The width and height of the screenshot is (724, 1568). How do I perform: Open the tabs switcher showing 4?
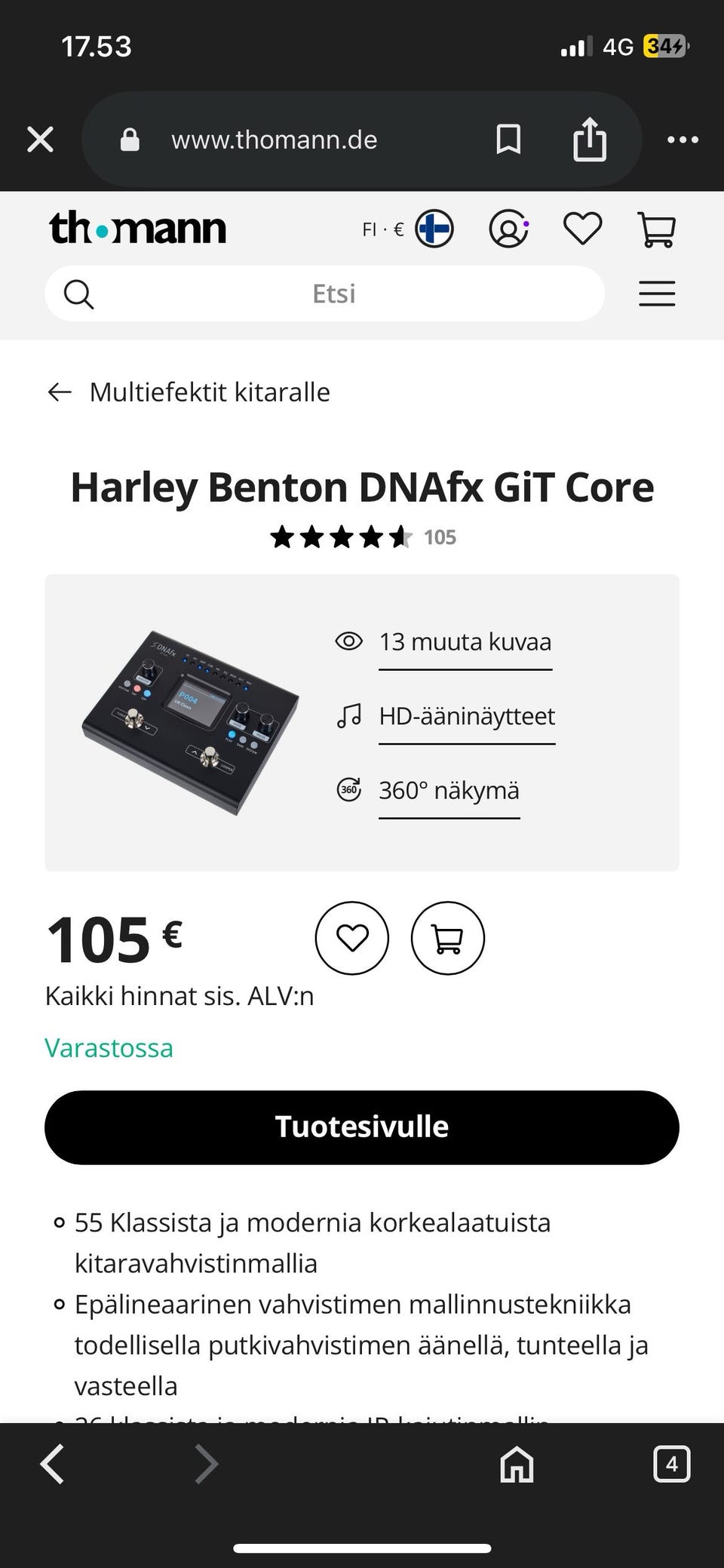[671, 1465]
